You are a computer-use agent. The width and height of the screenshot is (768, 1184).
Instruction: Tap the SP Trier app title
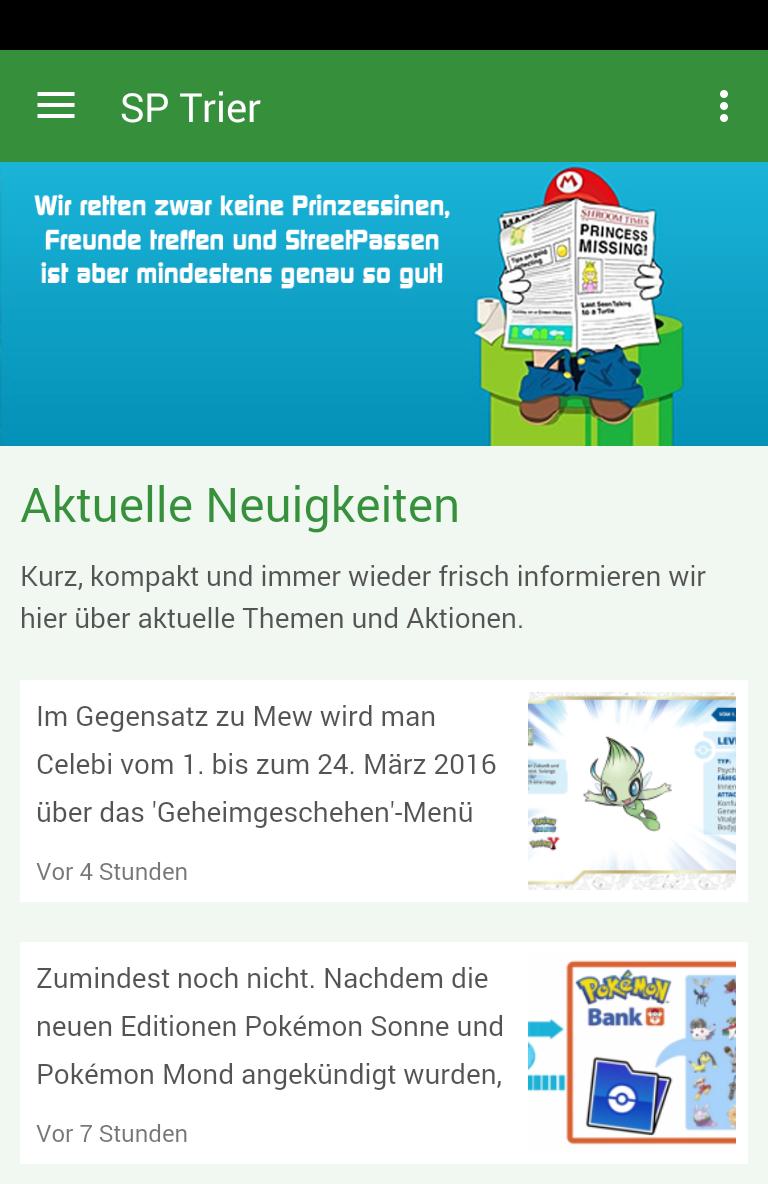190,106
